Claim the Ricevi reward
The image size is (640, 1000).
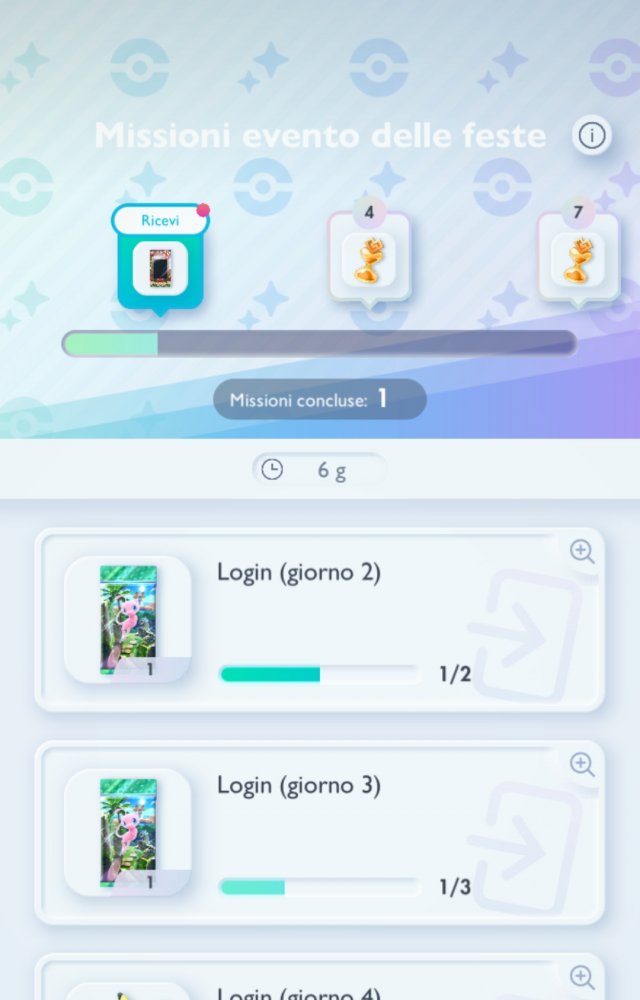click(160, 258)
